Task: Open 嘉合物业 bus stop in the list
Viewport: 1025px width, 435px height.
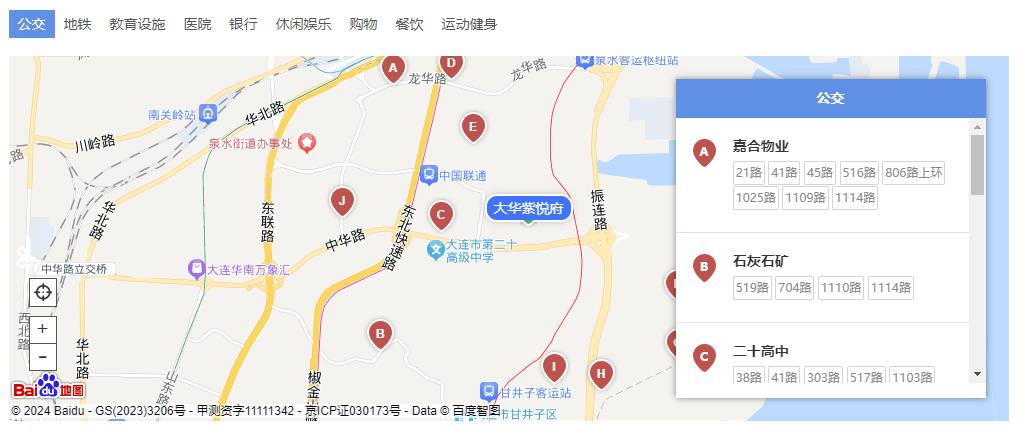Action: pos(760,146)
